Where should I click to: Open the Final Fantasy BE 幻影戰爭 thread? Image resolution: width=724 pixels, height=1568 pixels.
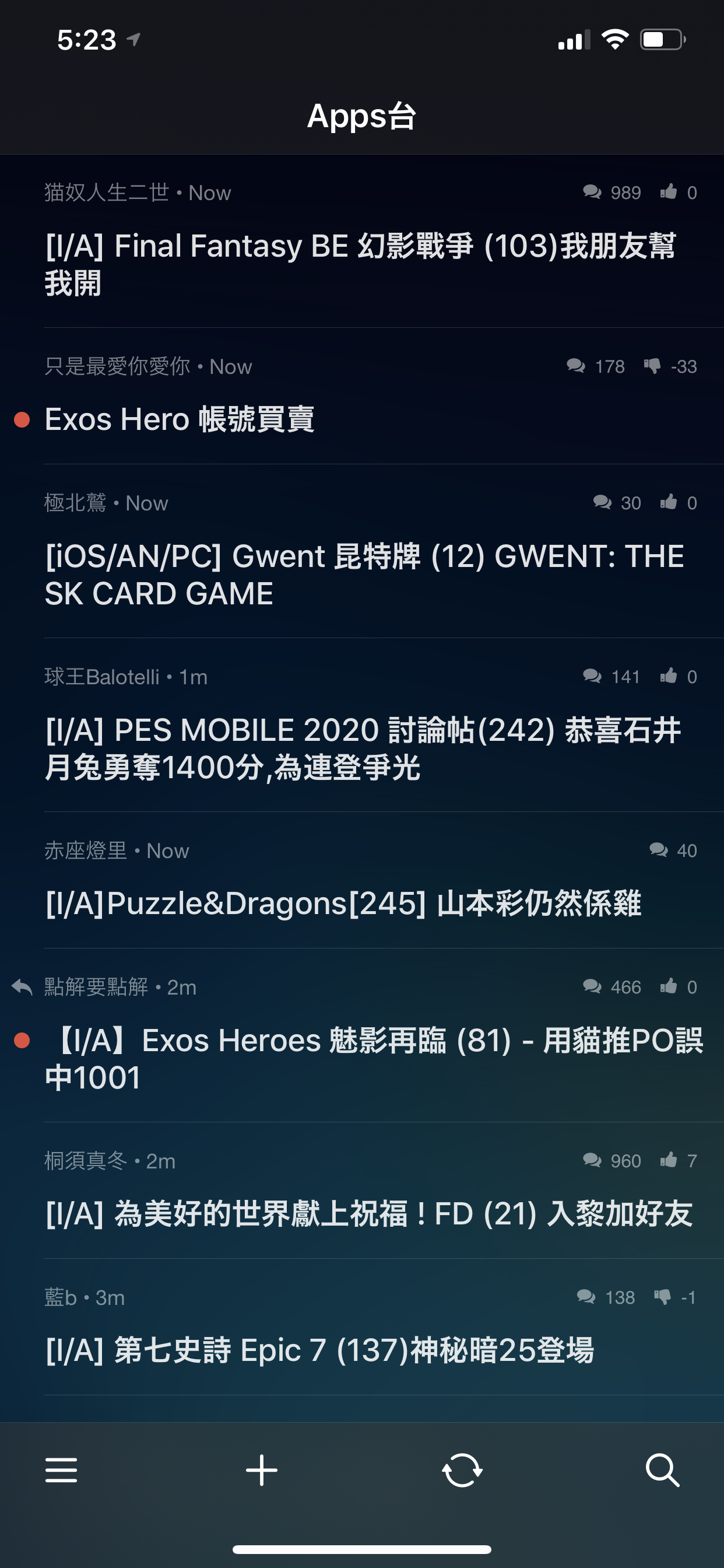click(362, 242)
